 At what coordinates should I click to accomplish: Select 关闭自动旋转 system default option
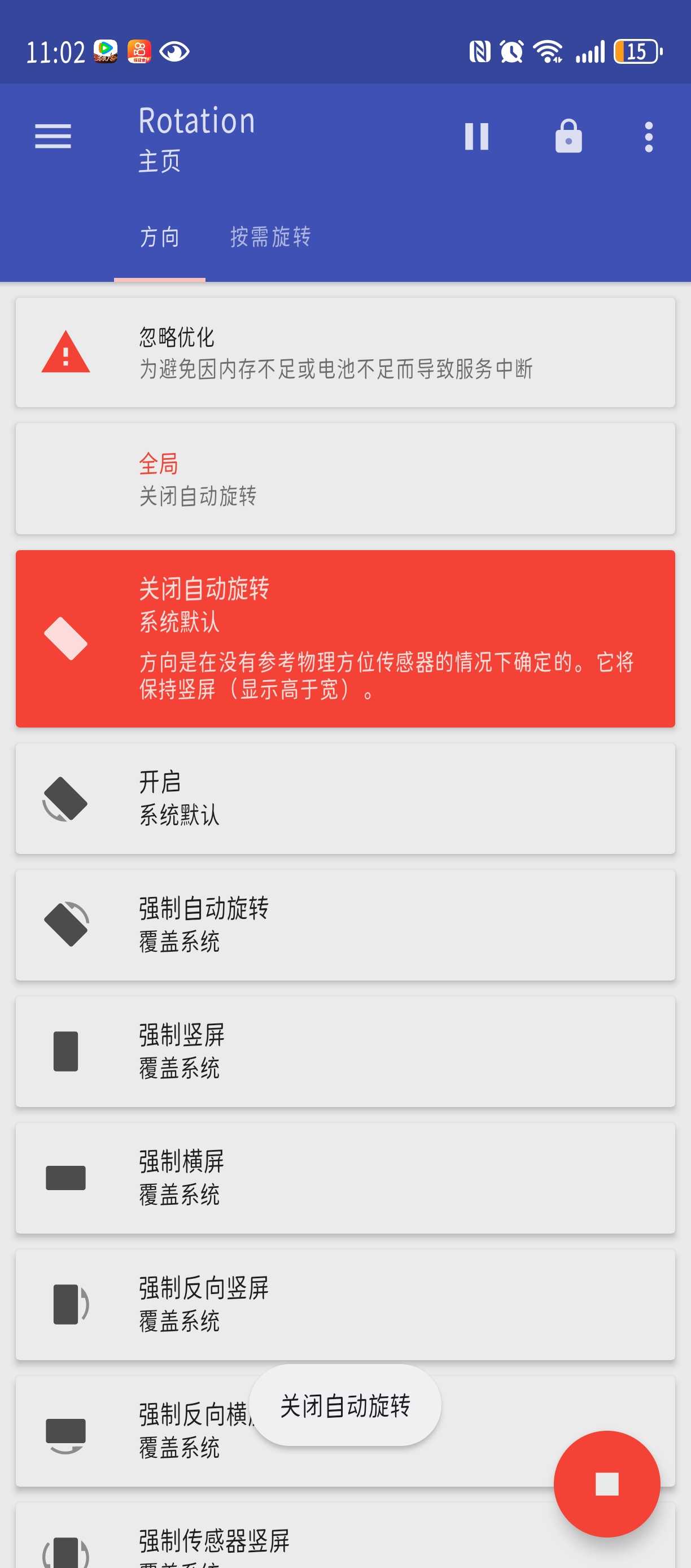point(345,638)
